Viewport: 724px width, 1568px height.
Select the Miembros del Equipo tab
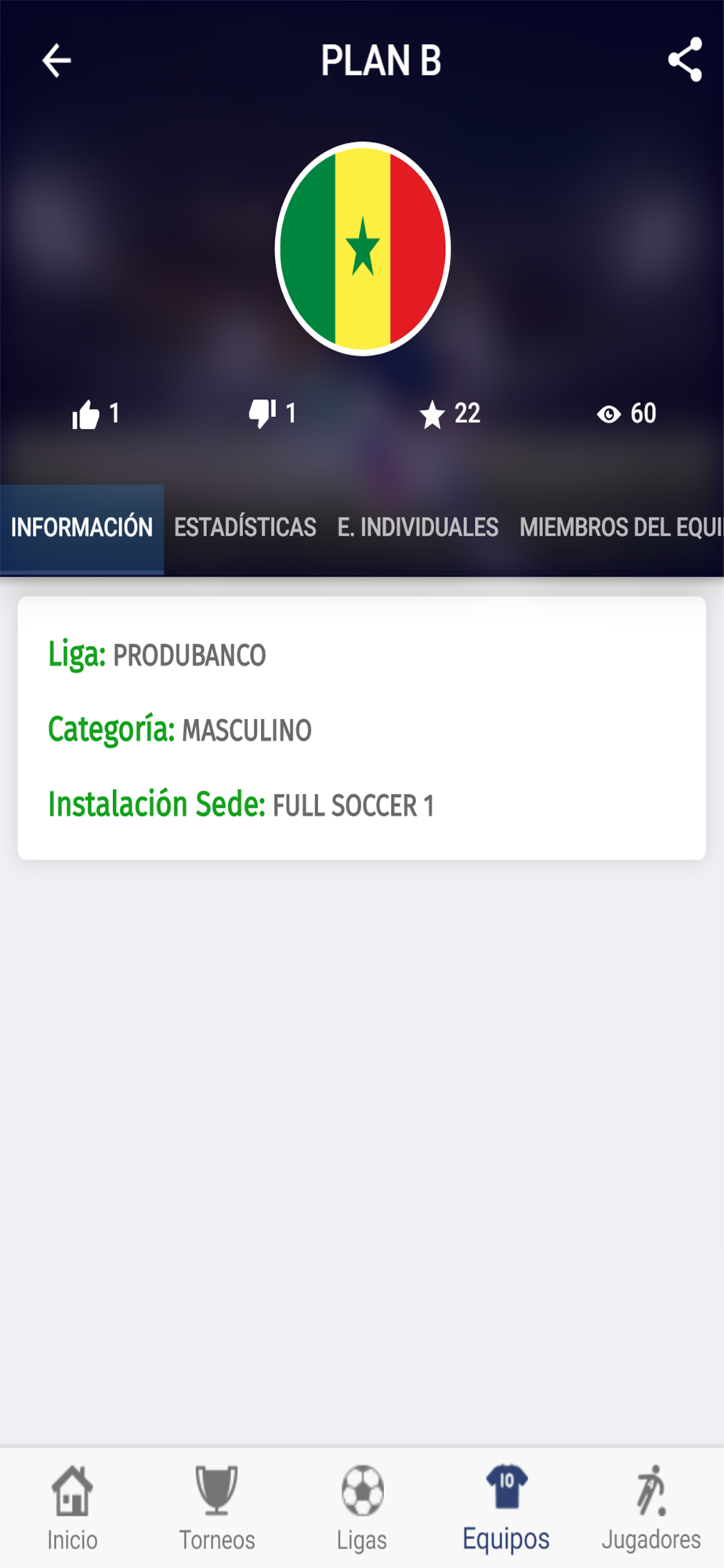[621, 528]
